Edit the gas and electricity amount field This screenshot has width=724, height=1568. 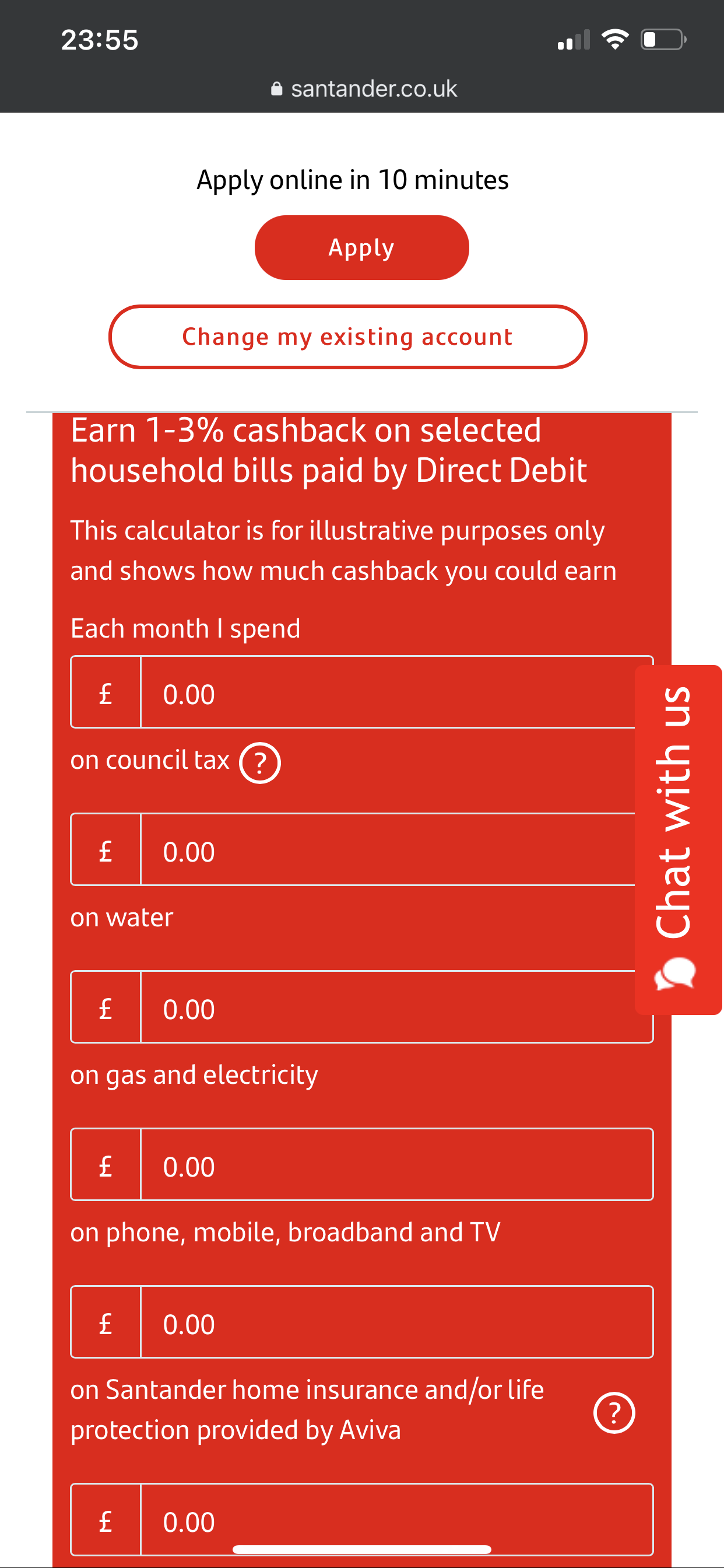coord(395,1007)
